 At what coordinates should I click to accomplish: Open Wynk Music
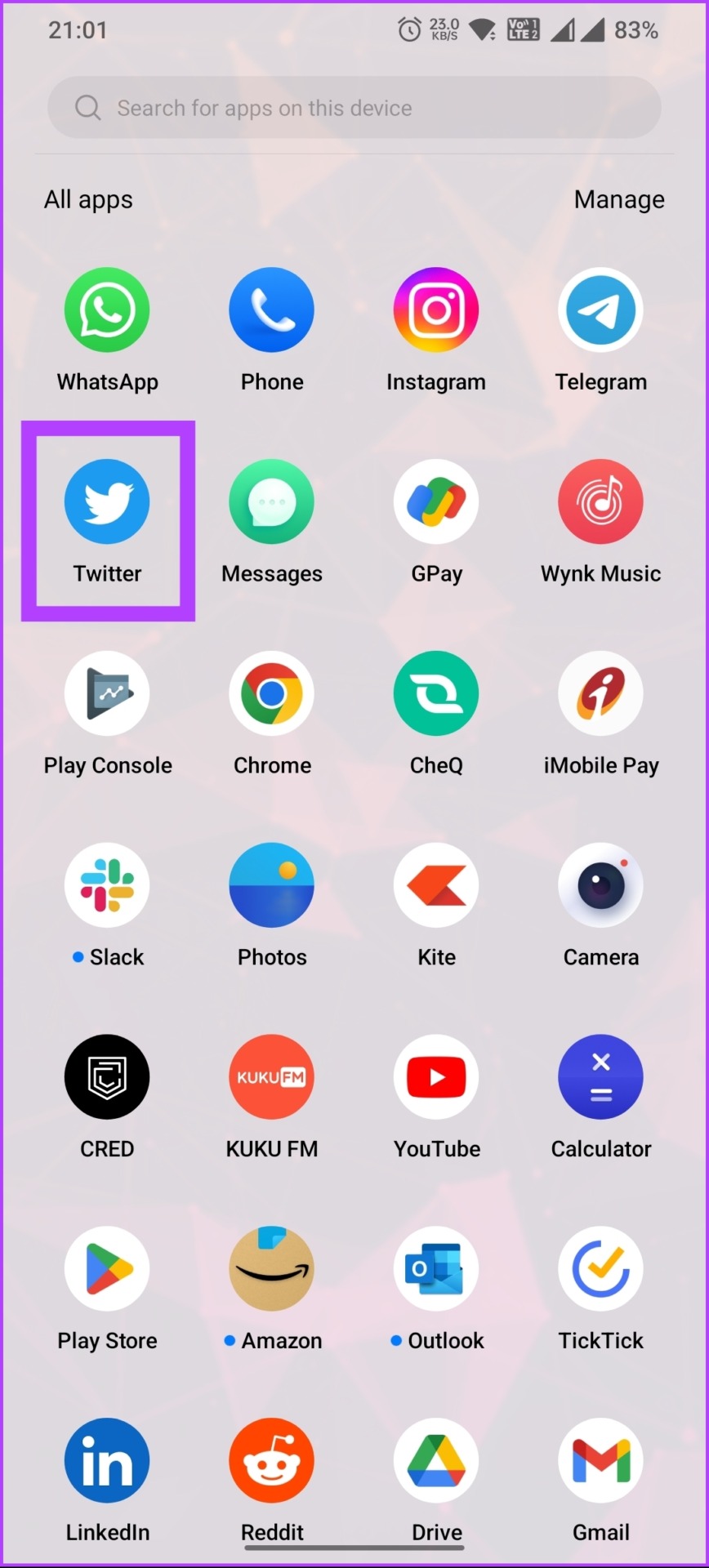point(600,501)
